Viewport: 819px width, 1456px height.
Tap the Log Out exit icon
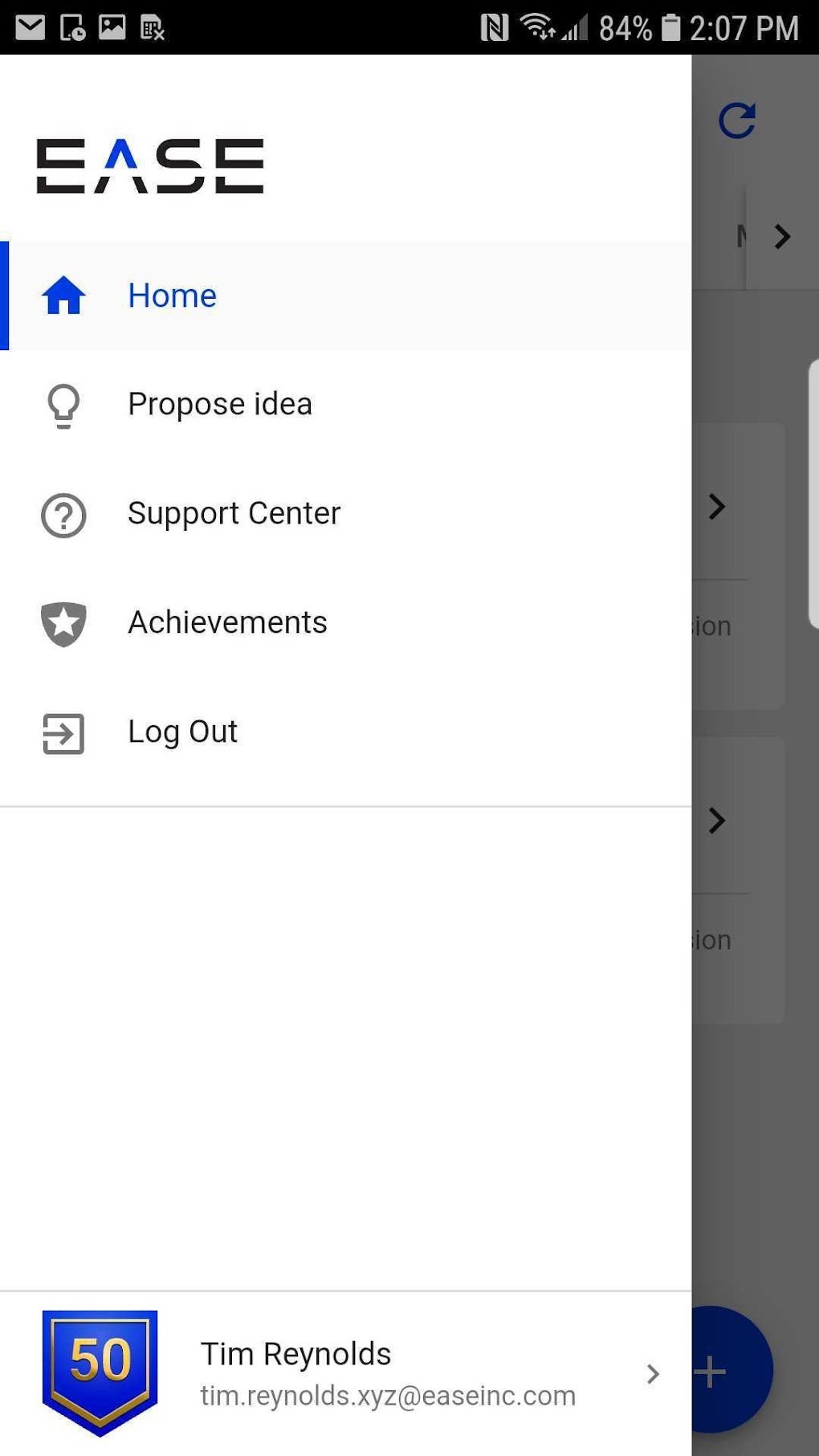pos(64,733)
